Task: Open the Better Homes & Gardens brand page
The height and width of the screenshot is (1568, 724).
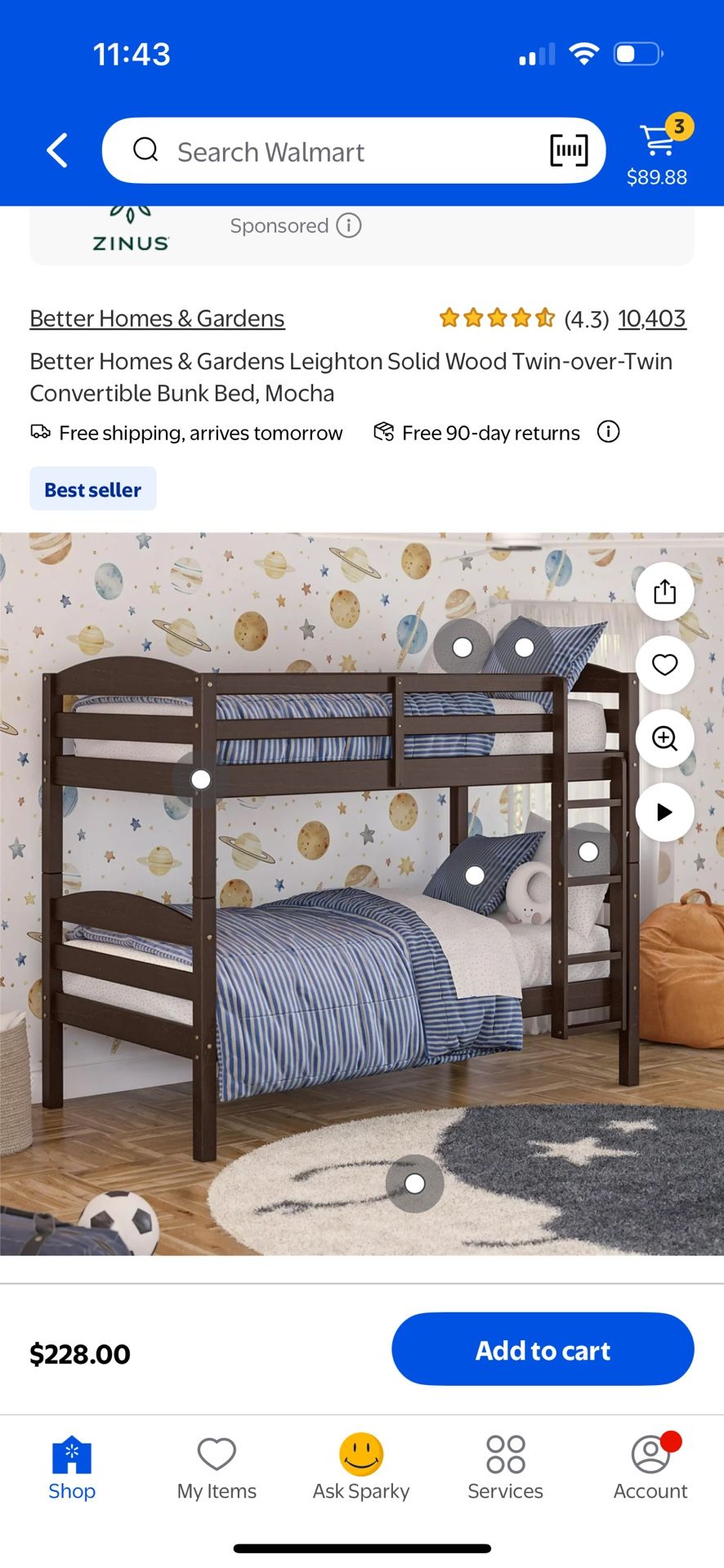Action: click(x=157, y=318)
